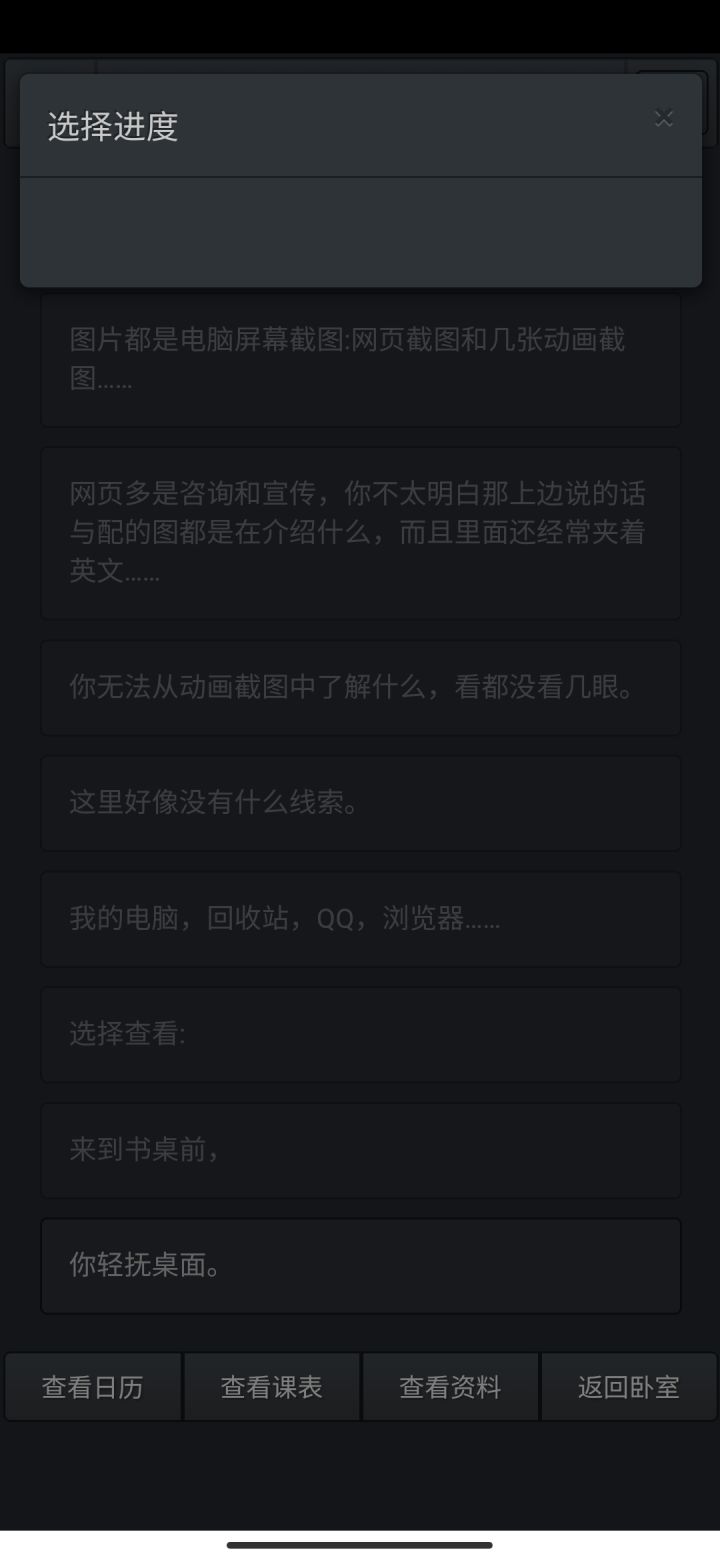Image resolution: width=720 pixels, height=1560 pixels.
Task: Click the empty progress selection area
Action: coord(360,231)
